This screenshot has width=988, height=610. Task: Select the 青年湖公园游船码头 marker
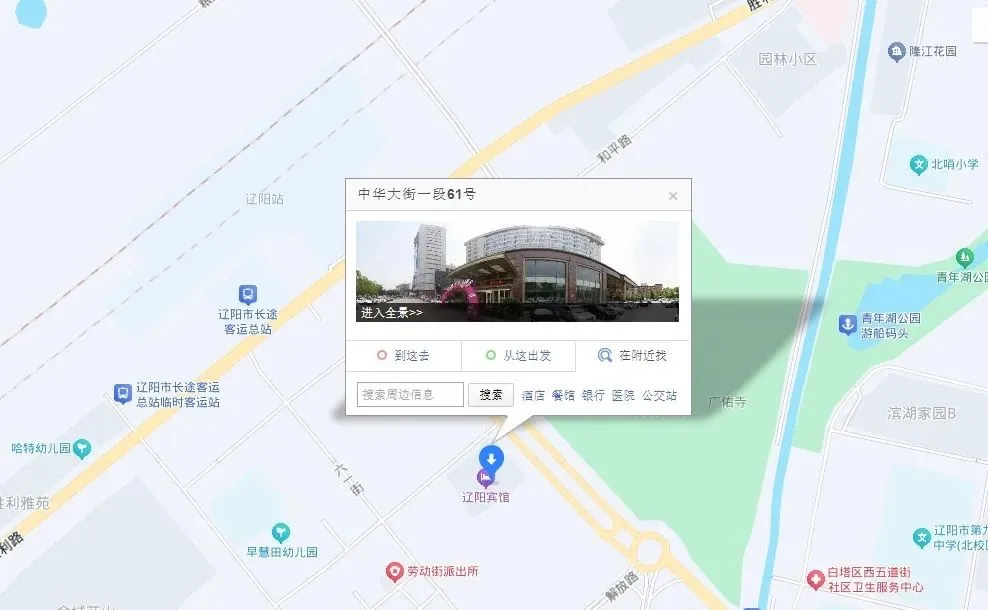[847, 324]
